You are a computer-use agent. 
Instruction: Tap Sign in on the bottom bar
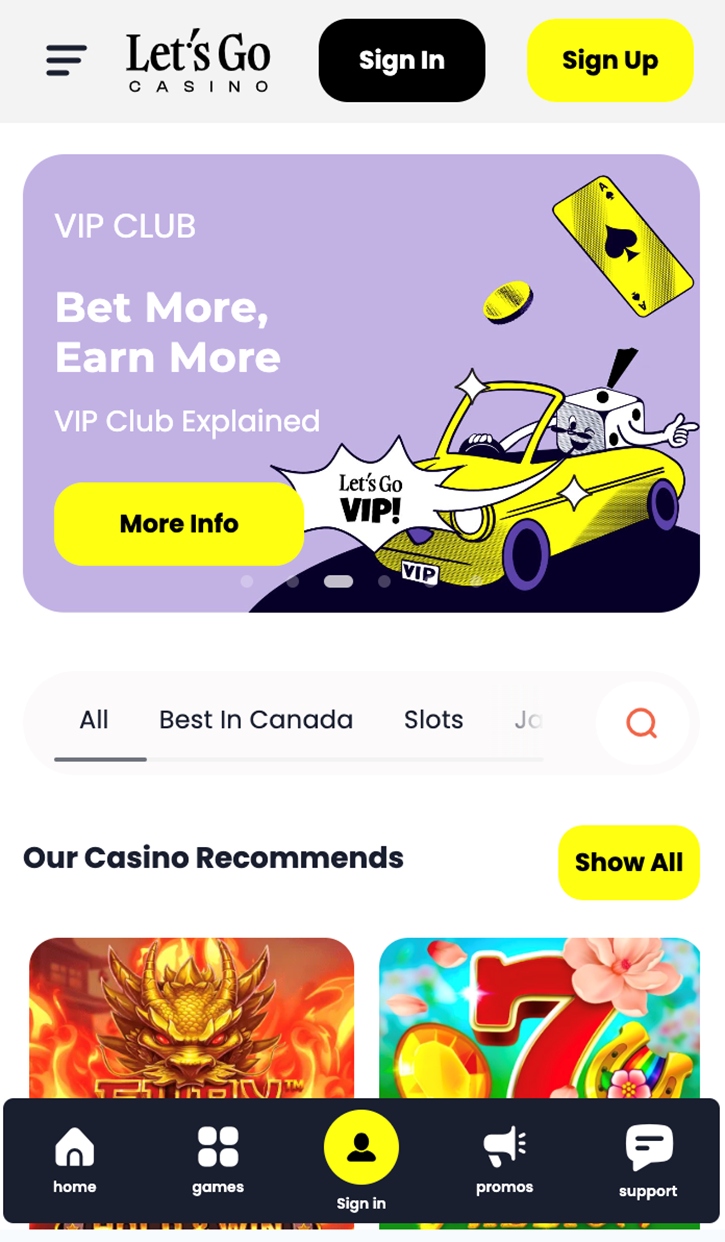point(361,1160)
